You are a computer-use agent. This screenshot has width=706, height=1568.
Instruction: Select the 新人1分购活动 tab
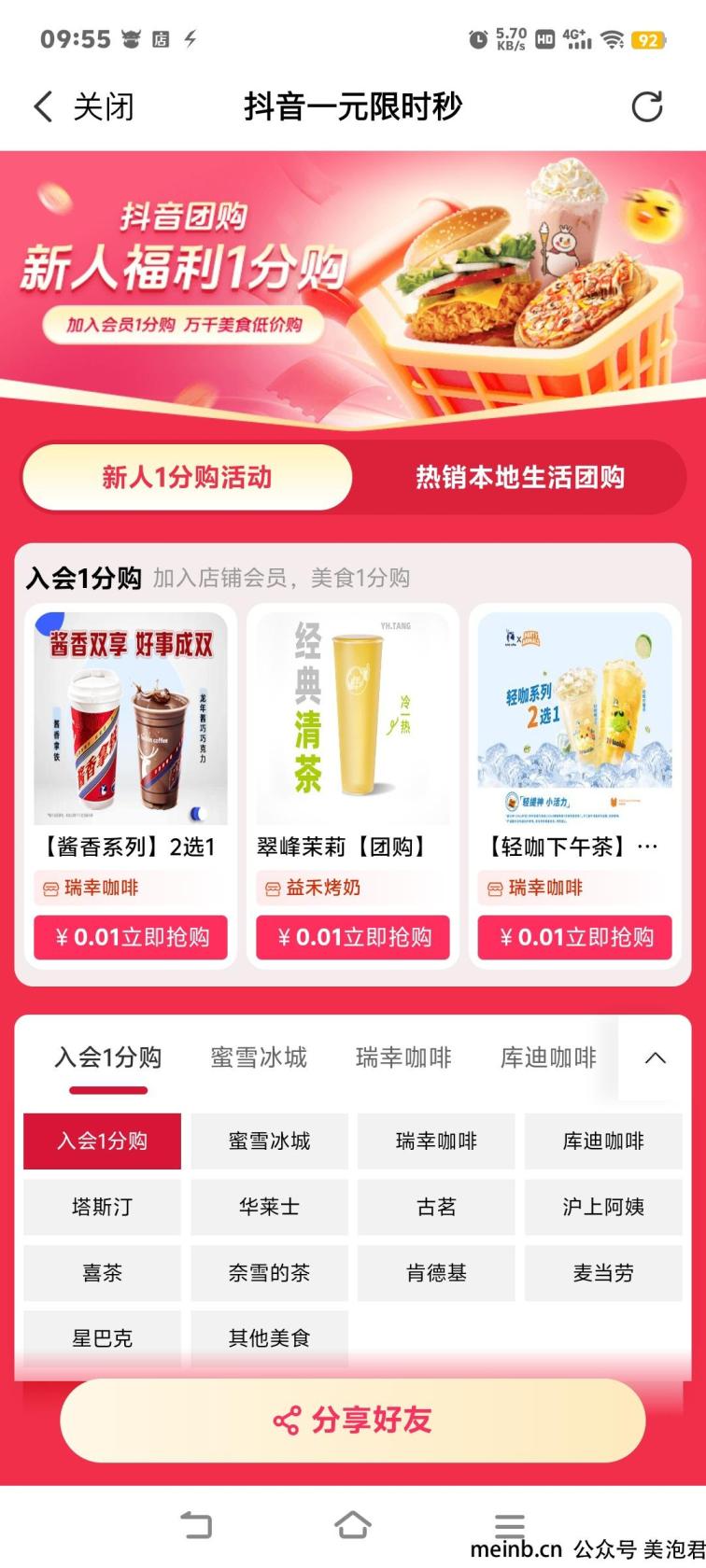(x=187, y=477)
